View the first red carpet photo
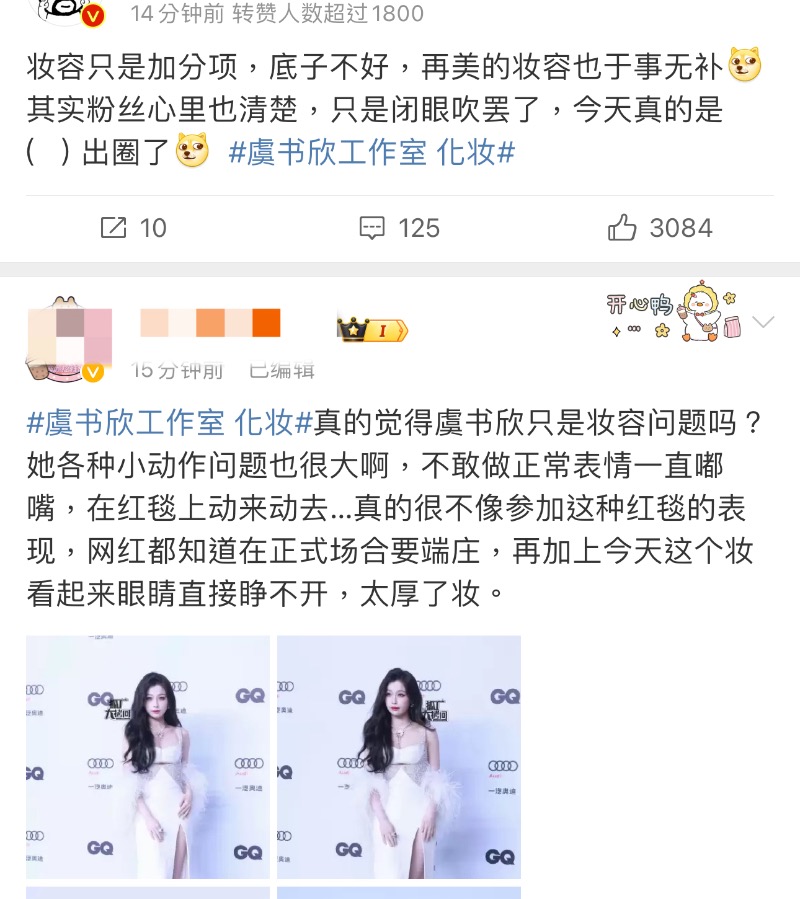Viewport: 800px width, 899px height. 148,757
